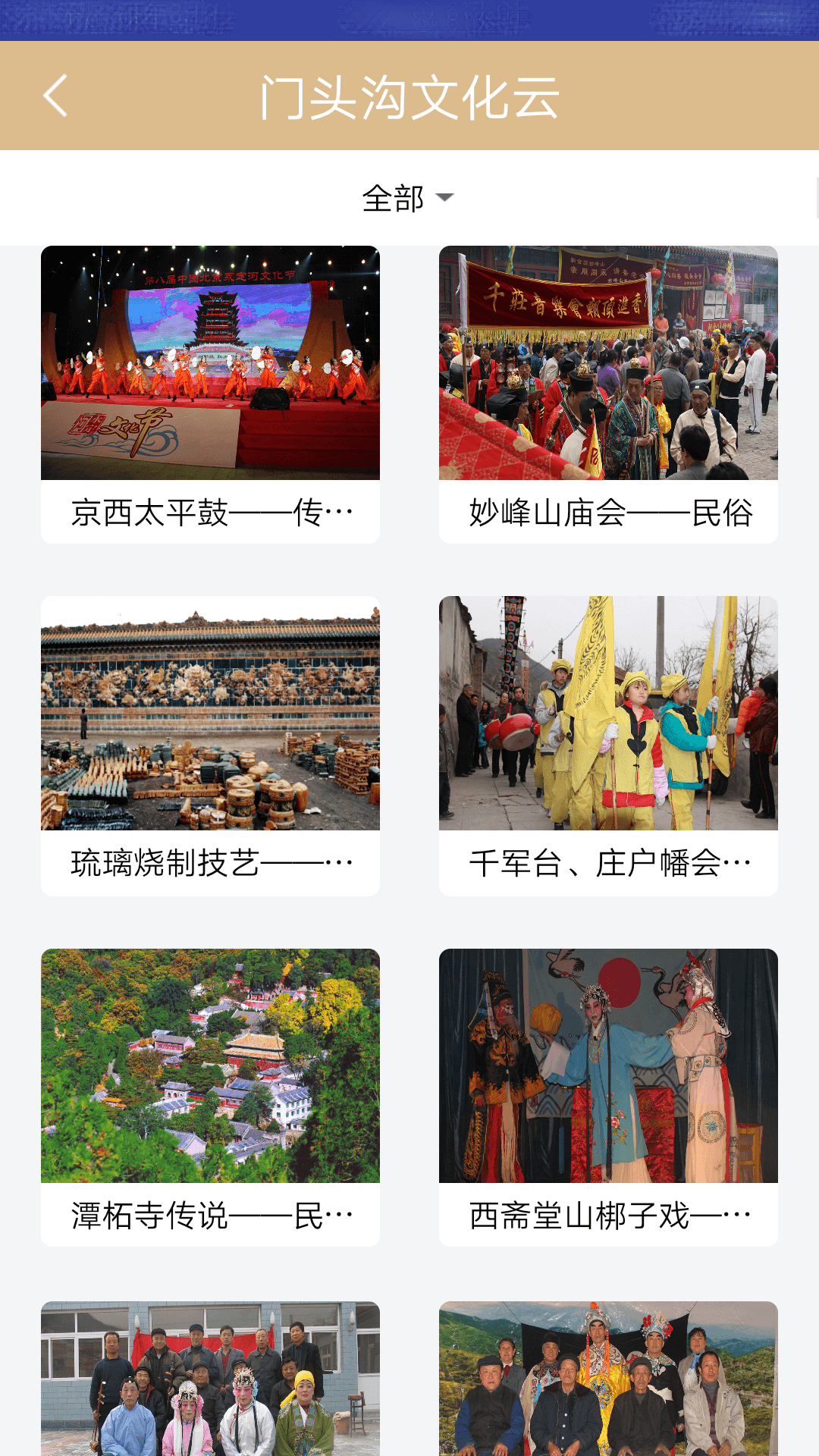The image size is (819, 1456).
Task: View the 西斋堂山梆子戏 card
Action: point(608,1097)
